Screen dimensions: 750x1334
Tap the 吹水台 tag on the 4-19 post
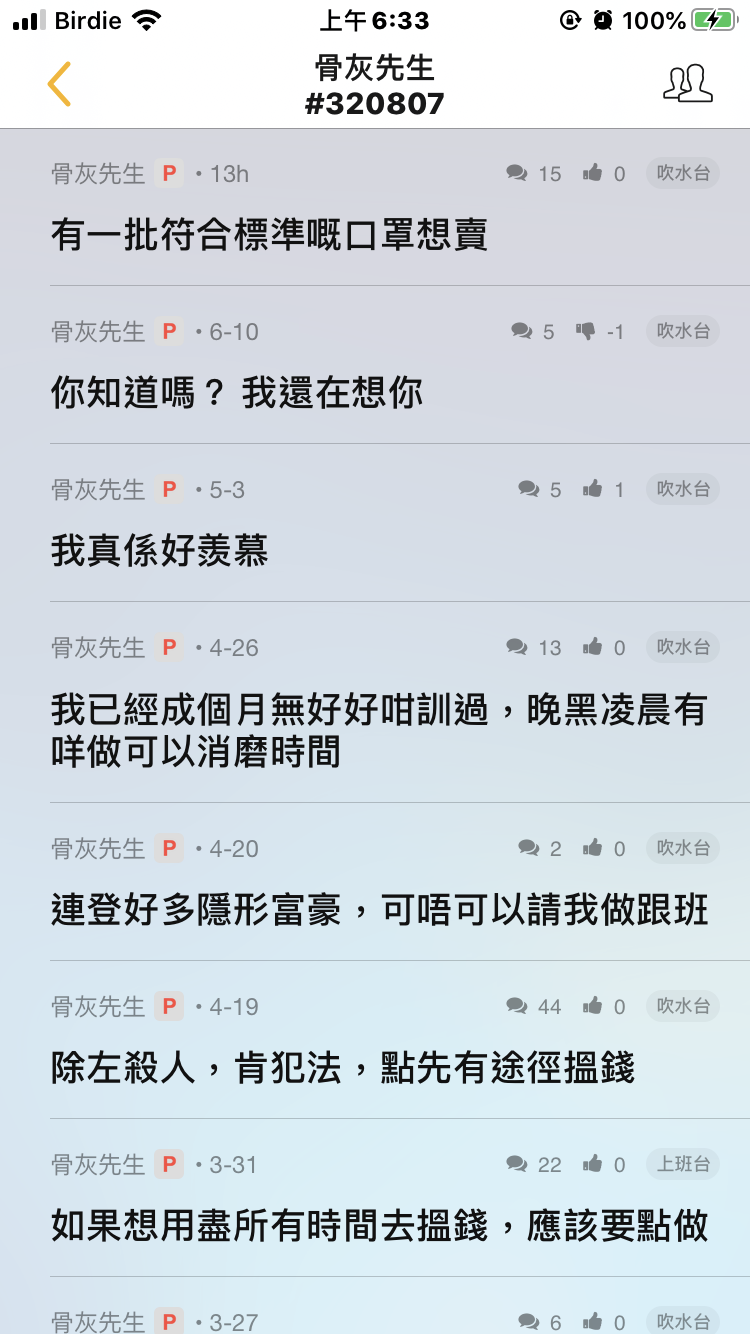(x=683, y=1006)
